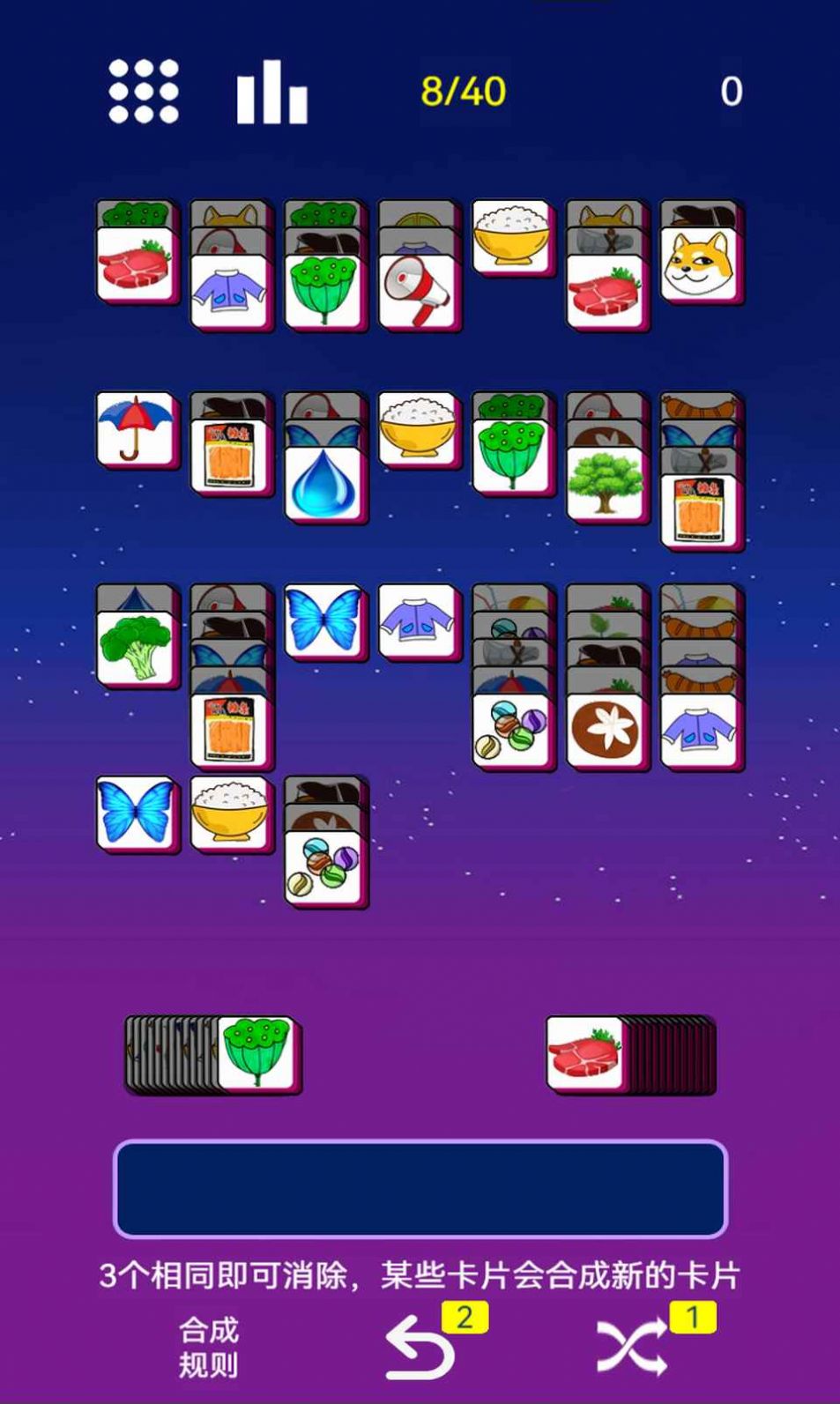Pick the green tree tile
Image resolution: width=840 pixels, height=1404 pixels.
pos(606,482)
